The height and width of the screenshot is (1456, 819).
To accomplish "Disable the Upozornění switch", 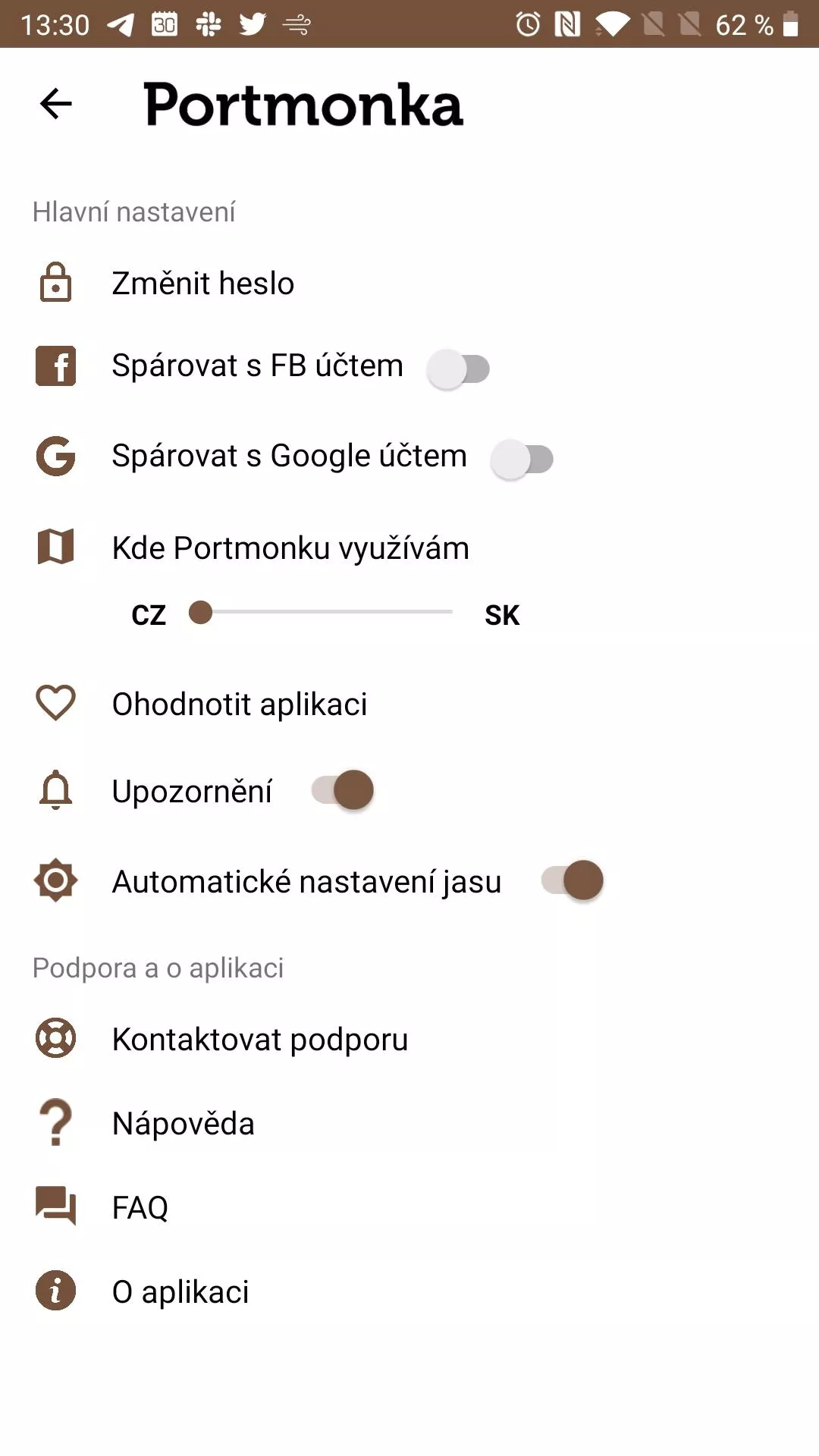I will coord(343,790).
